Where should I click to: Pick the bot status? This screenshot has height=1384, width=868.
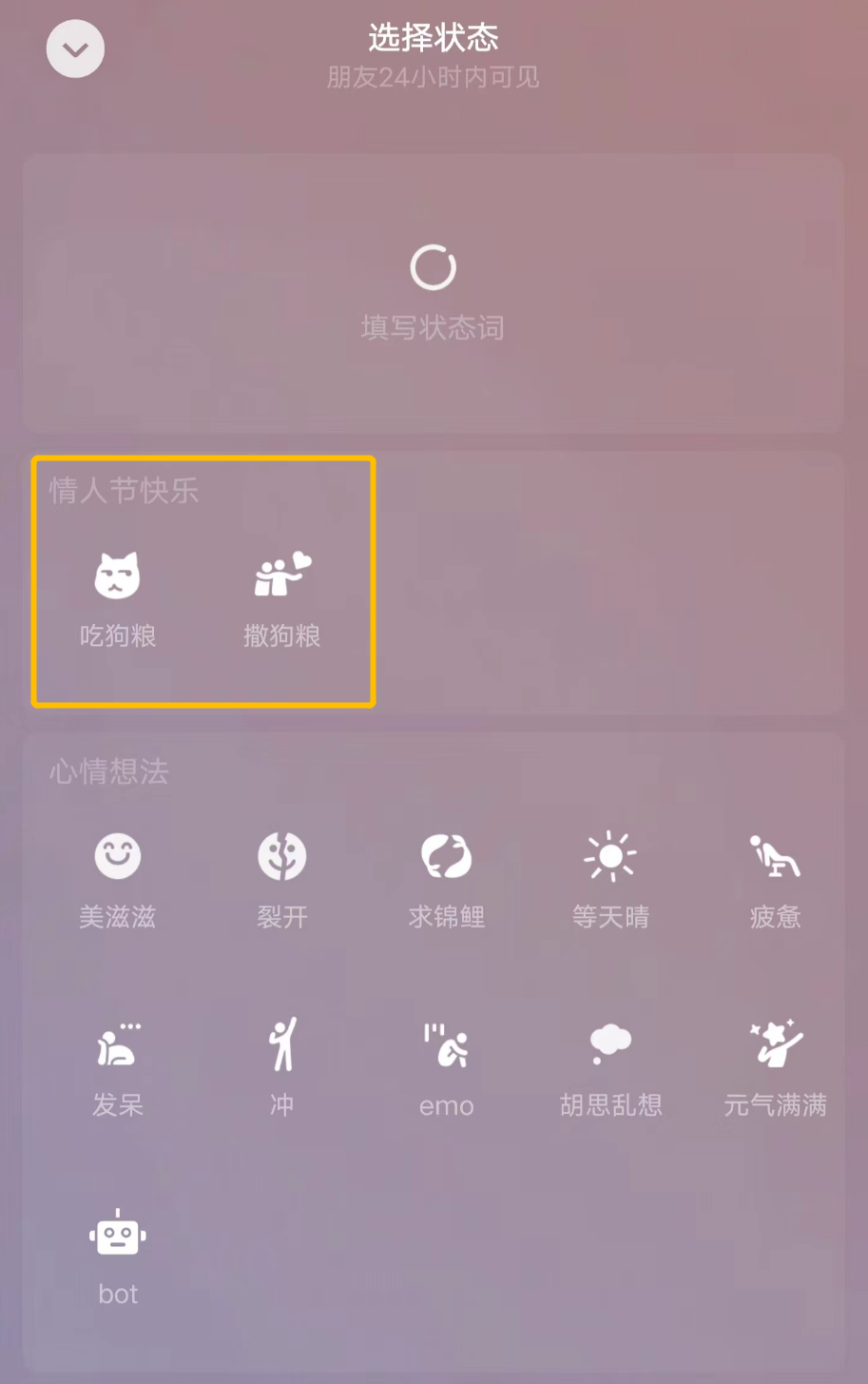pos(118,1257)
